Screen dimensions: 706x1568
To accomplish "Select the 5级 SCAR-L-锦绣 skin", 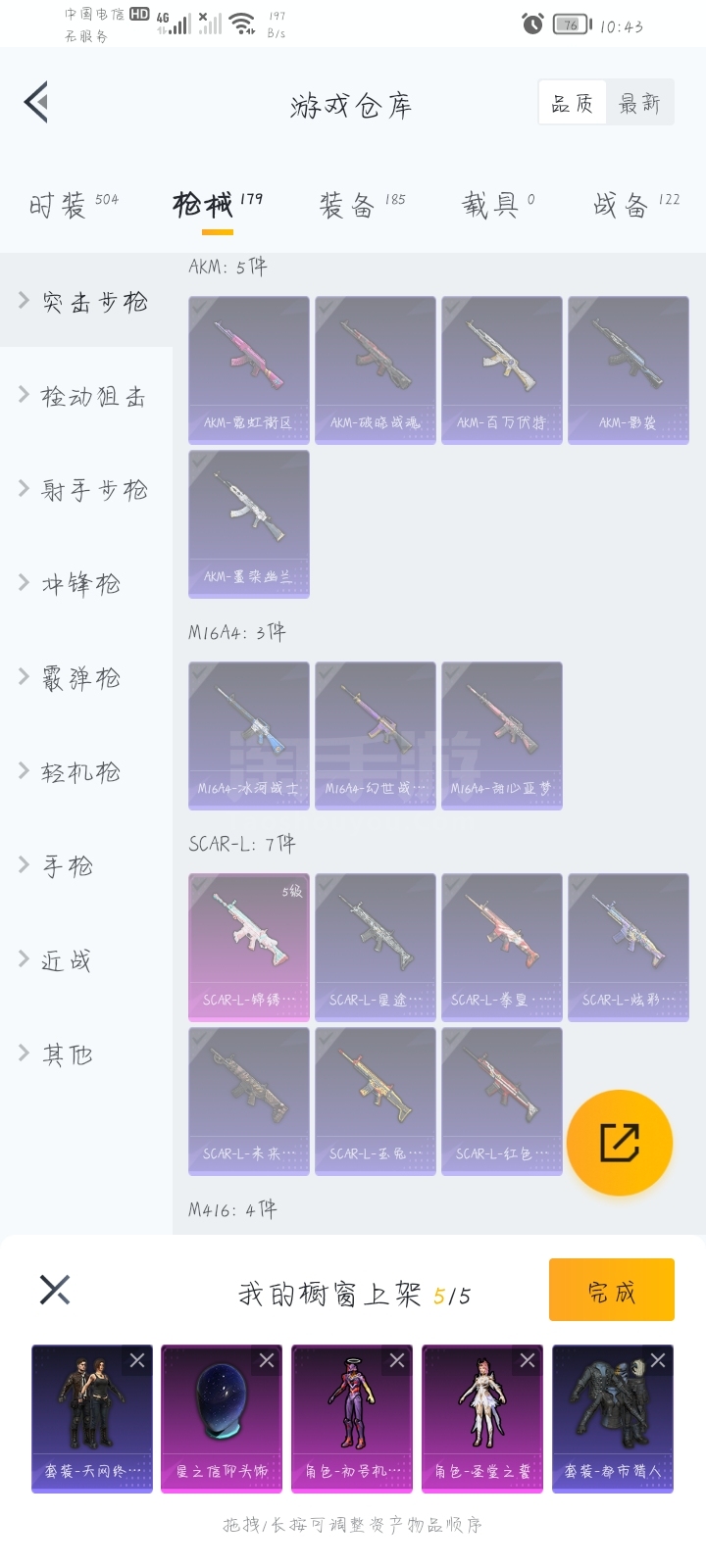I will [x=248, y=947].
